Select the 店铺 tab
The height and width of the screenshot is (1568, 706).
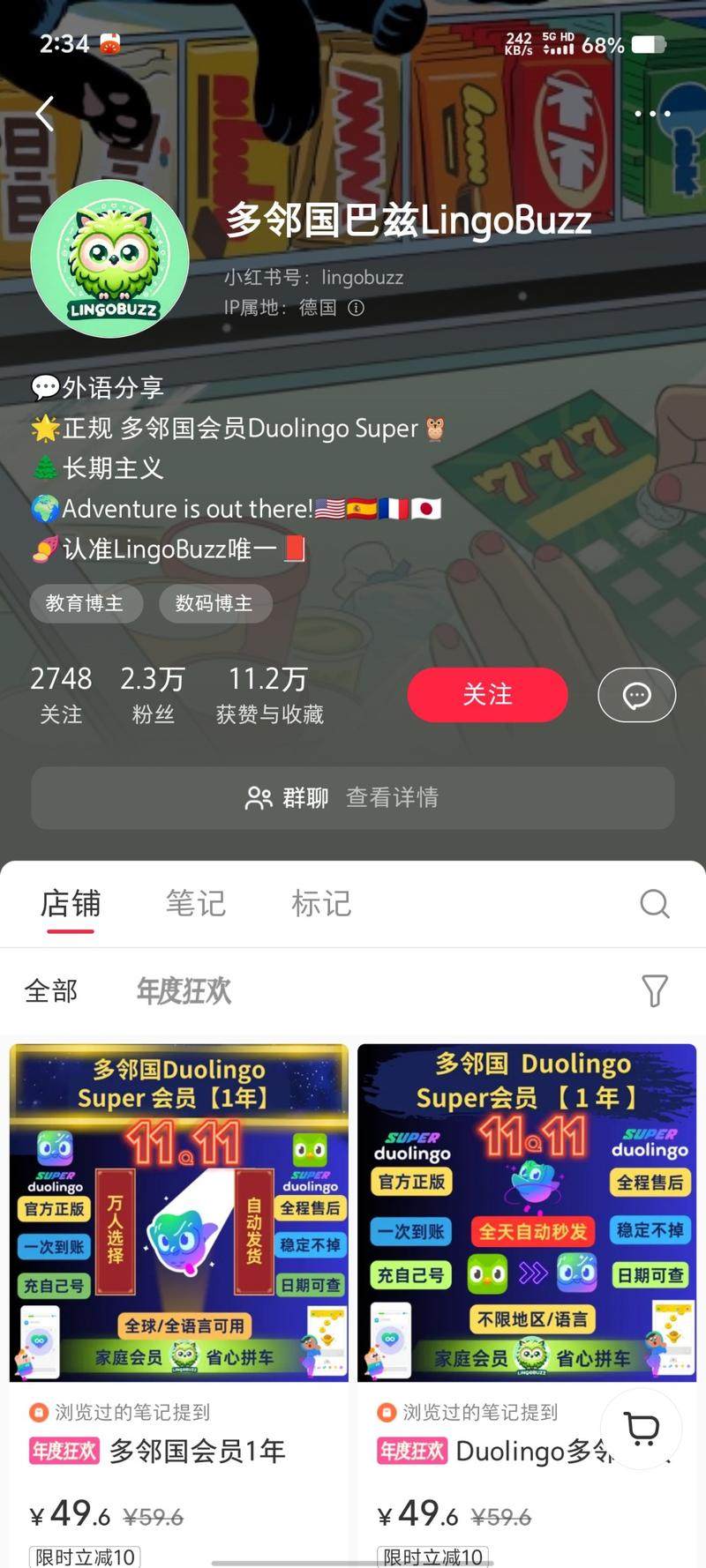tap(71, 903)
